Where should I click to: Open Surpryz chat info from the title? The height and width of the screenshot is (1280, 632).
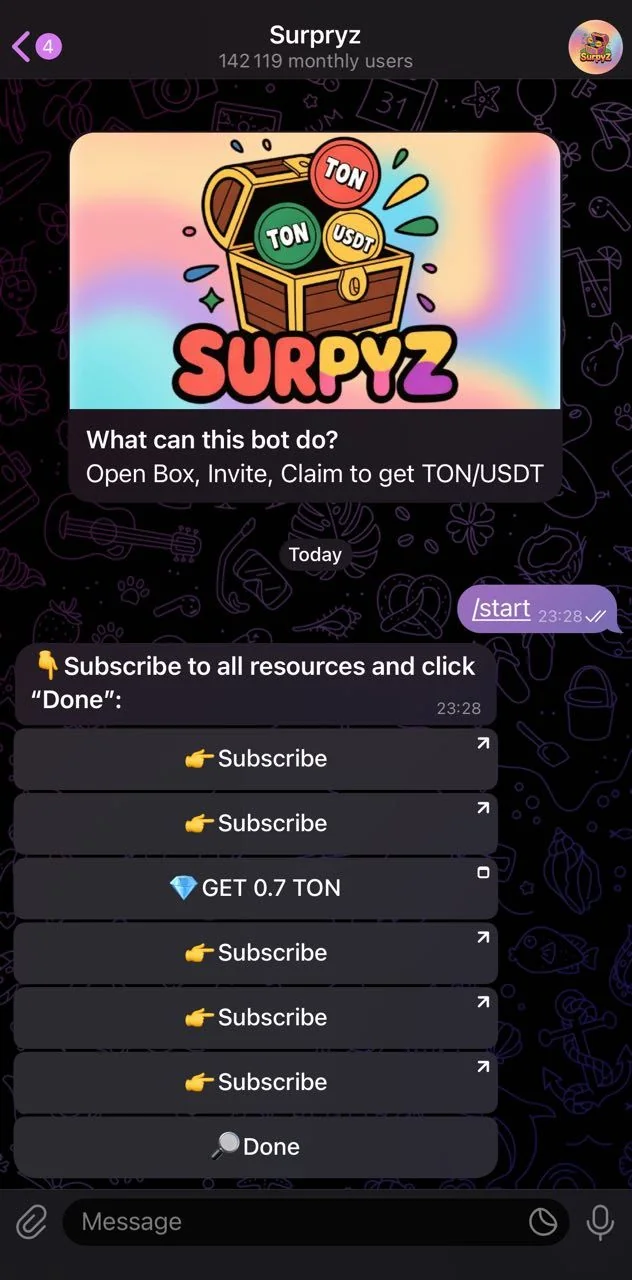[x=315, y=47]
